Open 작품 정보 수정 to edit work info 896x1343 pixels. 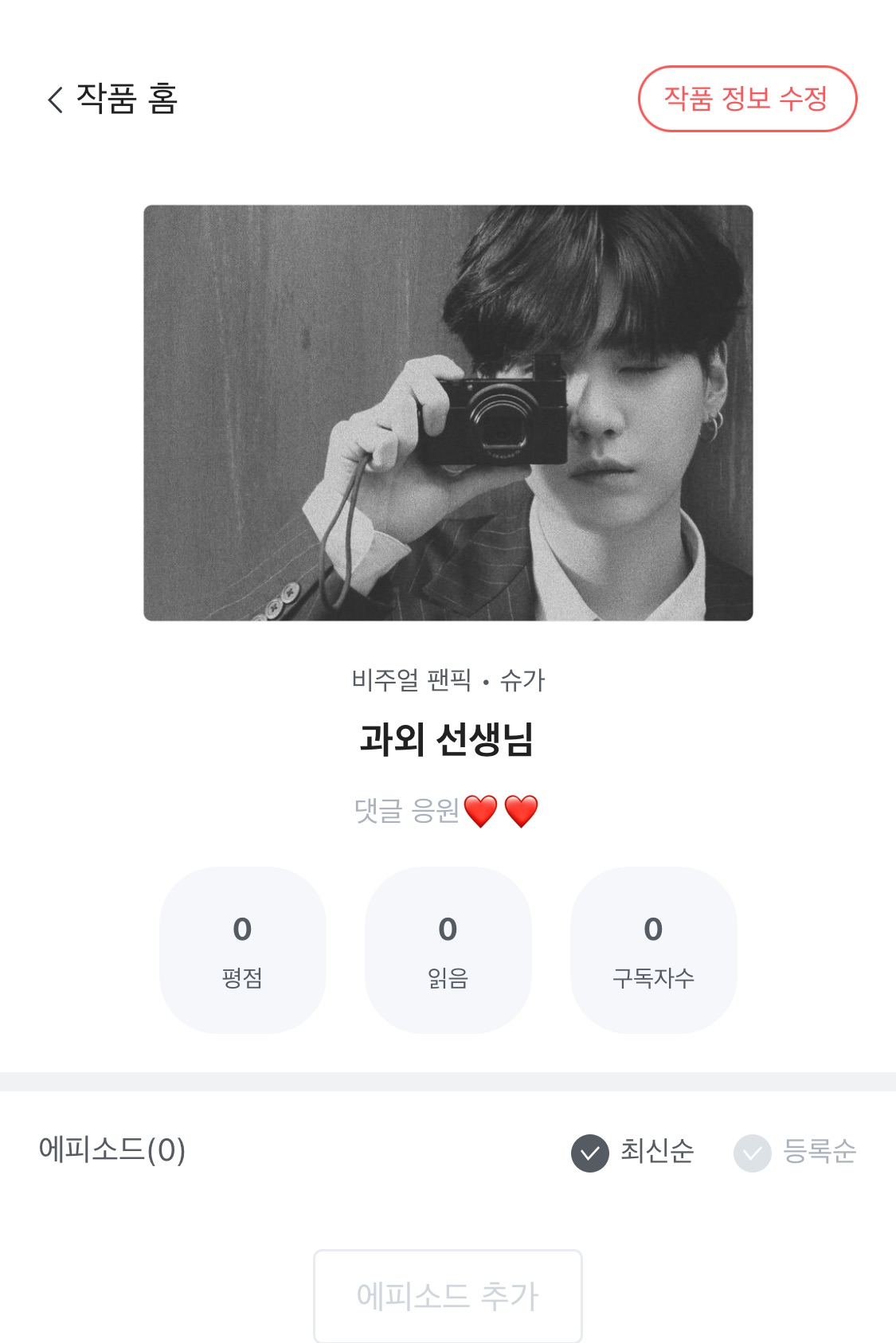click(x=746, y=99)
